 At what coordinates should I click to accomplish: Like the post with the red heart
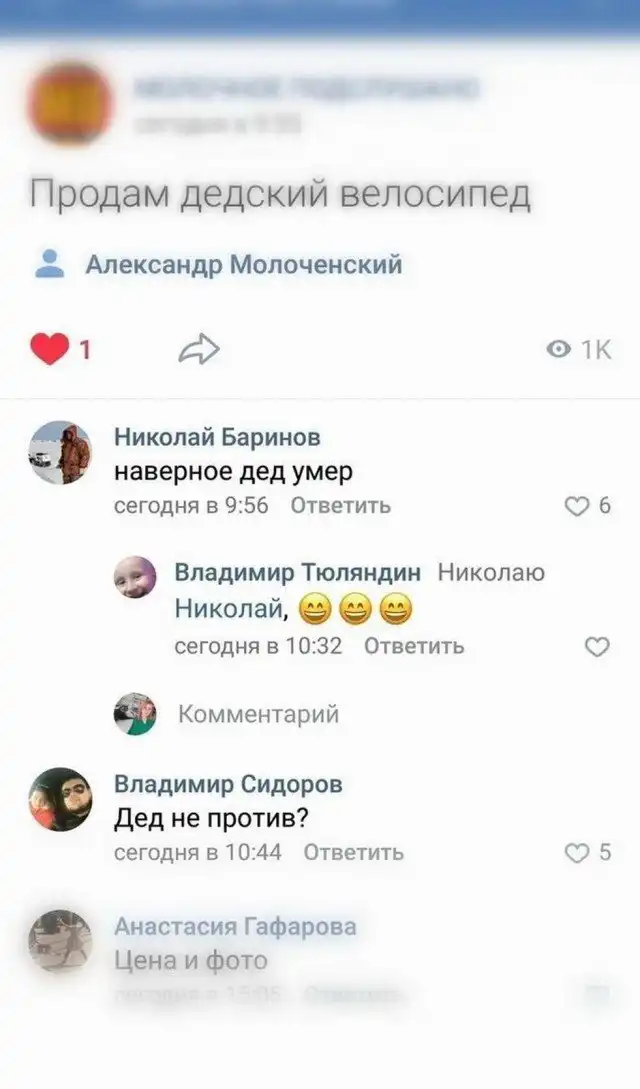[x=49, y=349]
